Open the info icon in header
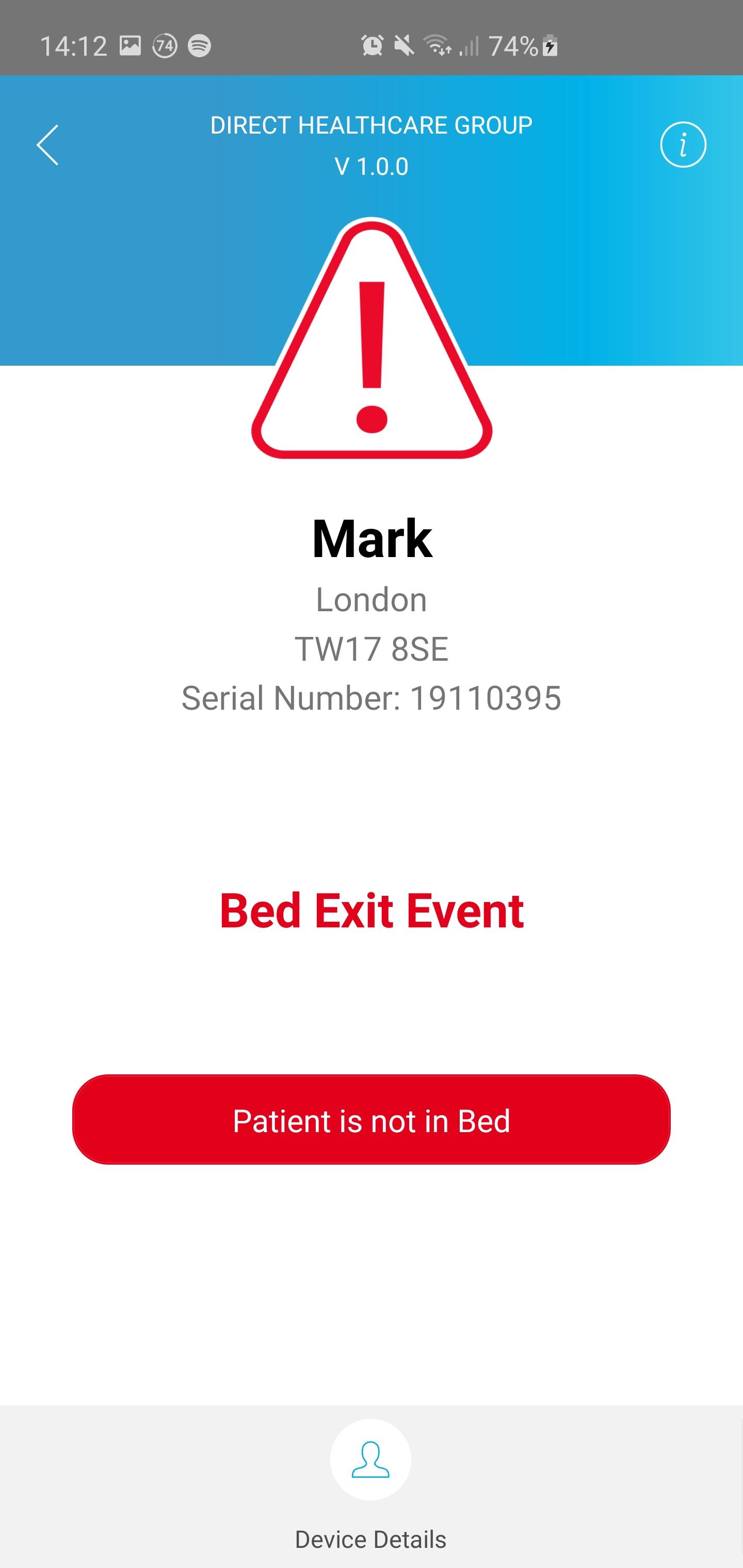 coord(683,145)
